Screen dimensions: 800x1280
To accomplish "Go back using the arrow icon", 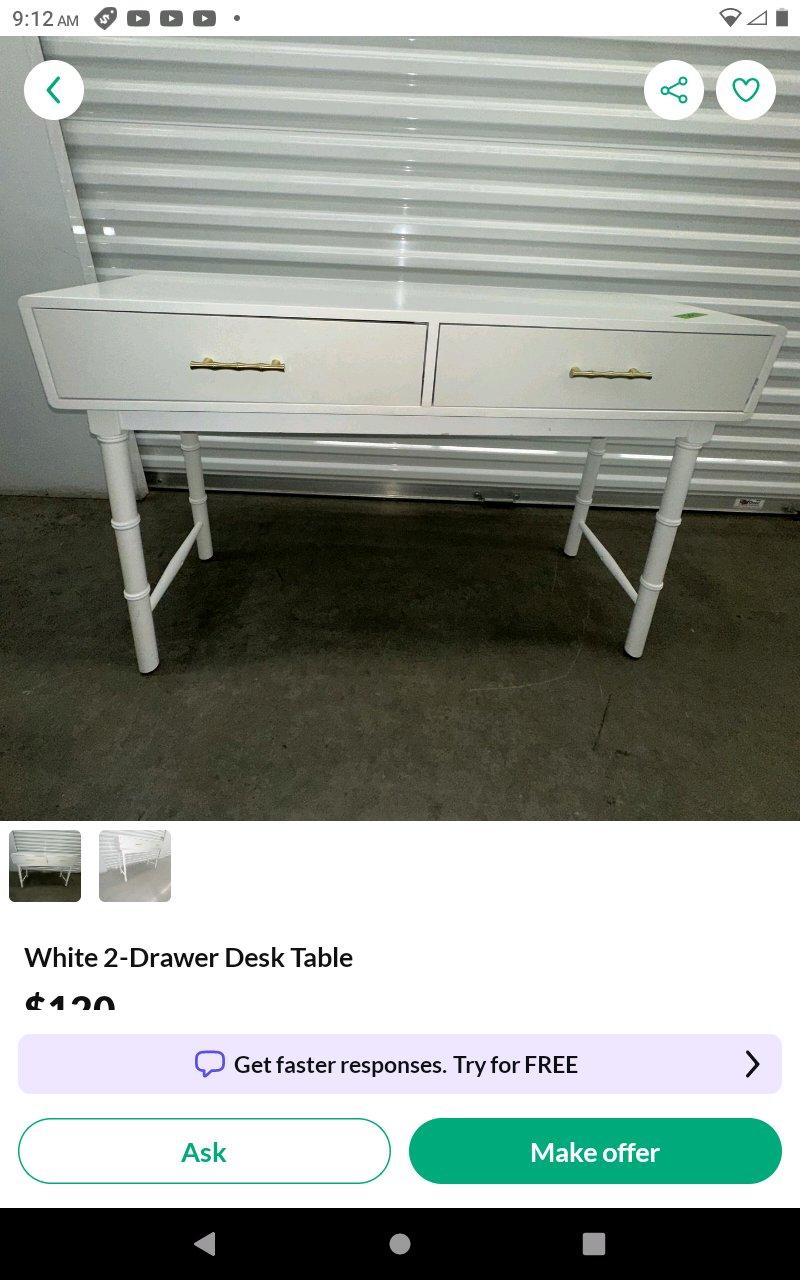I will 54,90.
